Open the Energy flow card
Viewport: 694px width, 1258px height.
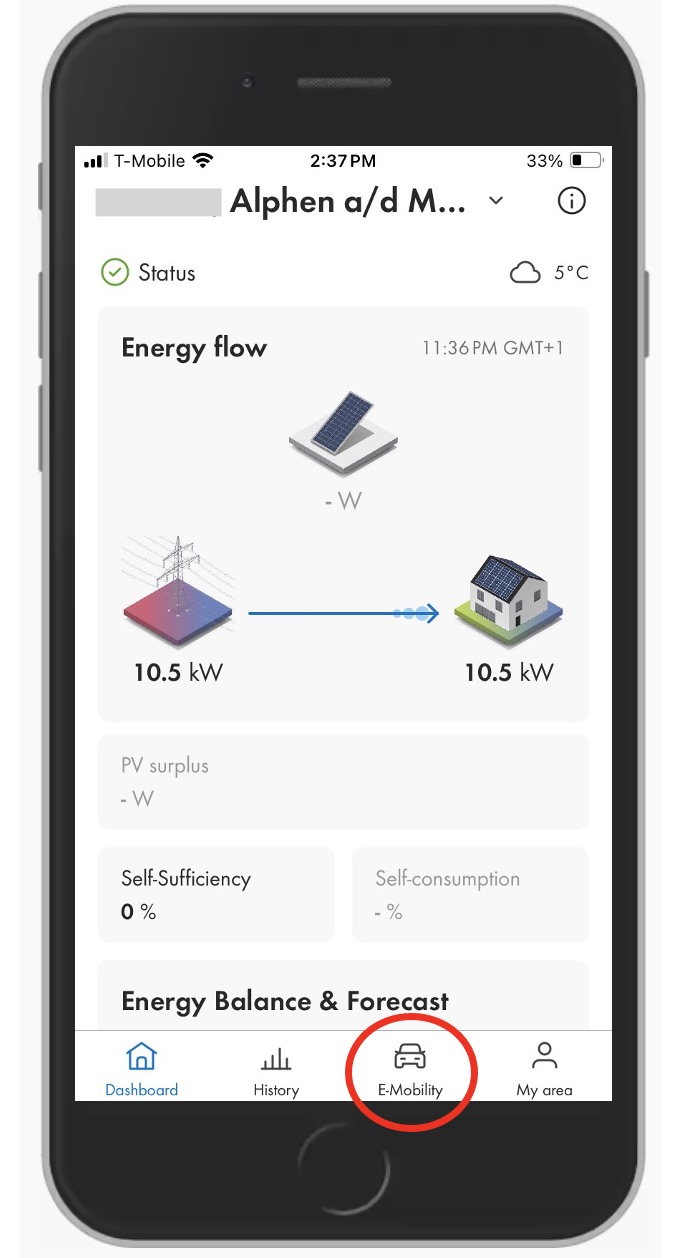click(343, 514)
